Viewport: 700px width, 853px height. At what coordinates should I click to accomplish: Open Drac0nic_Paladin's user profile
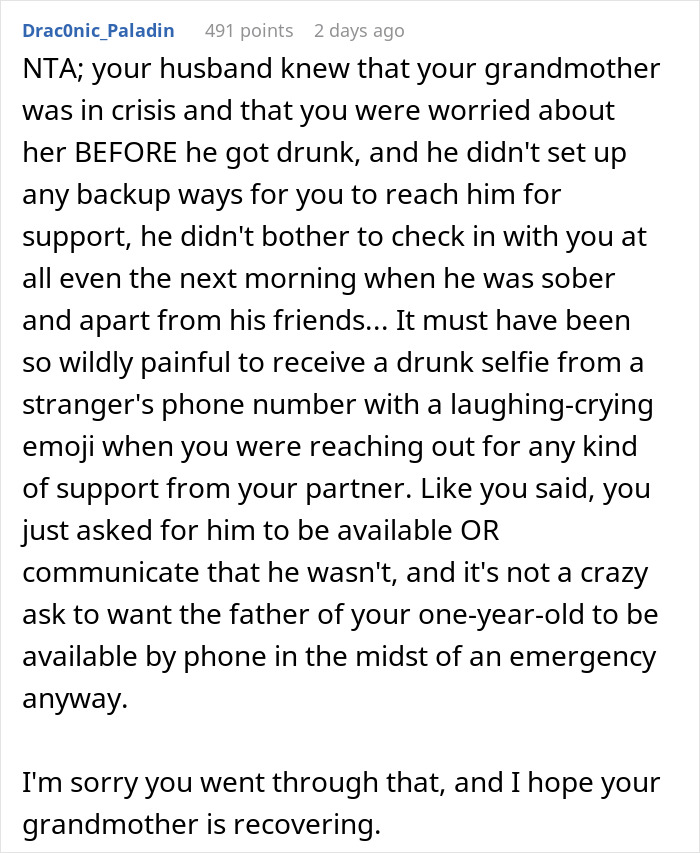click(x=98, y=31)
